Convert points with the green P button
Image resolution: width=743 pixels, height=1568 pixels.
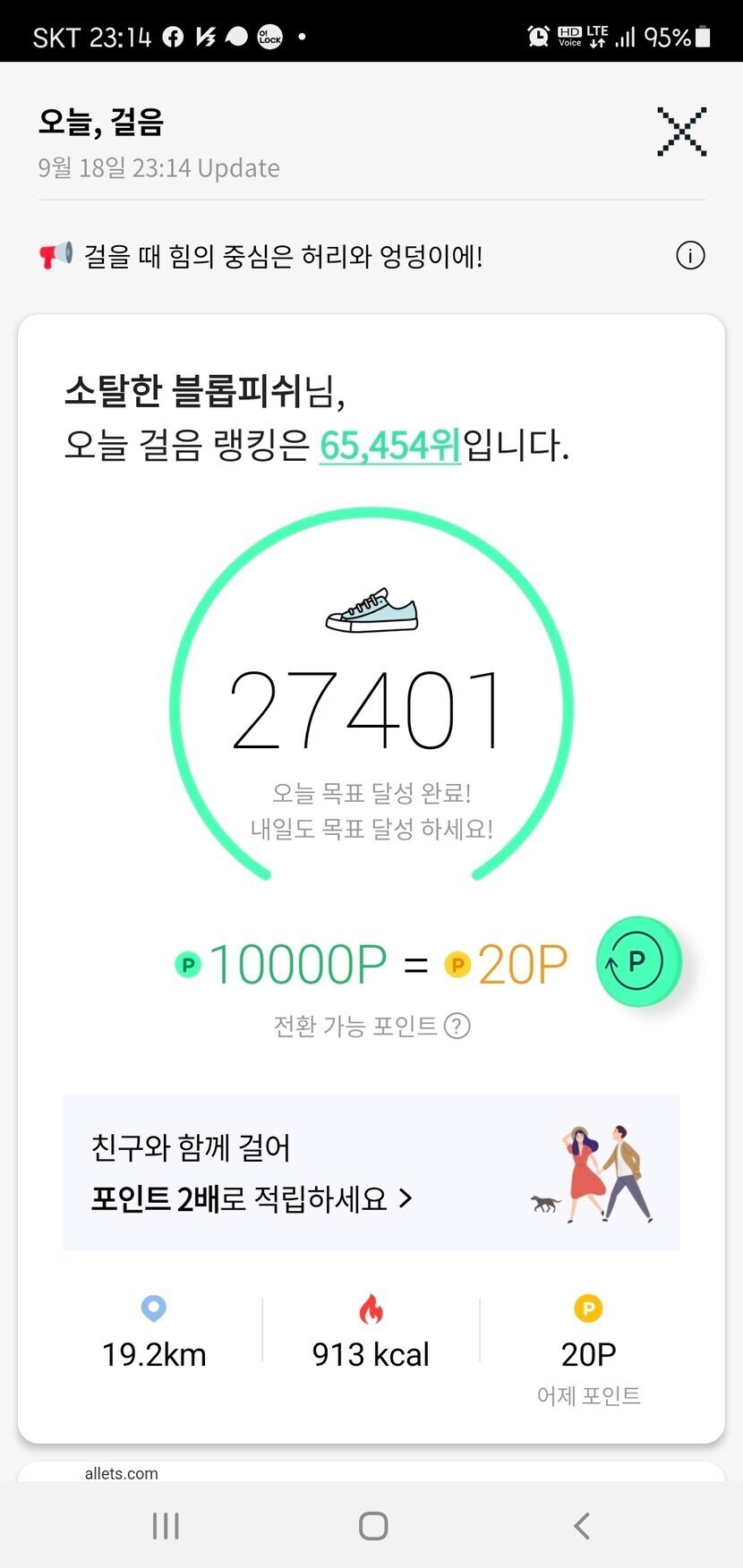coord(638,962)
